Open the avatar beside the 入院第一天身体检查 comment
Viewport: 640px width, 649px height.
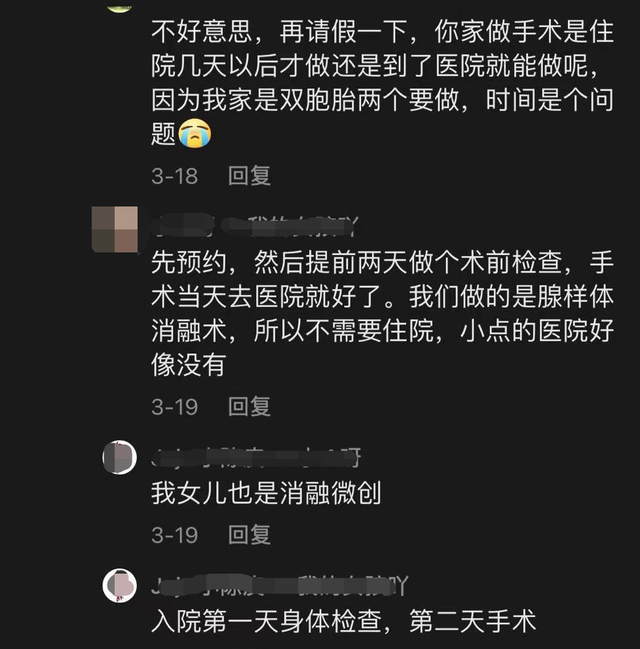pos(119,585)
